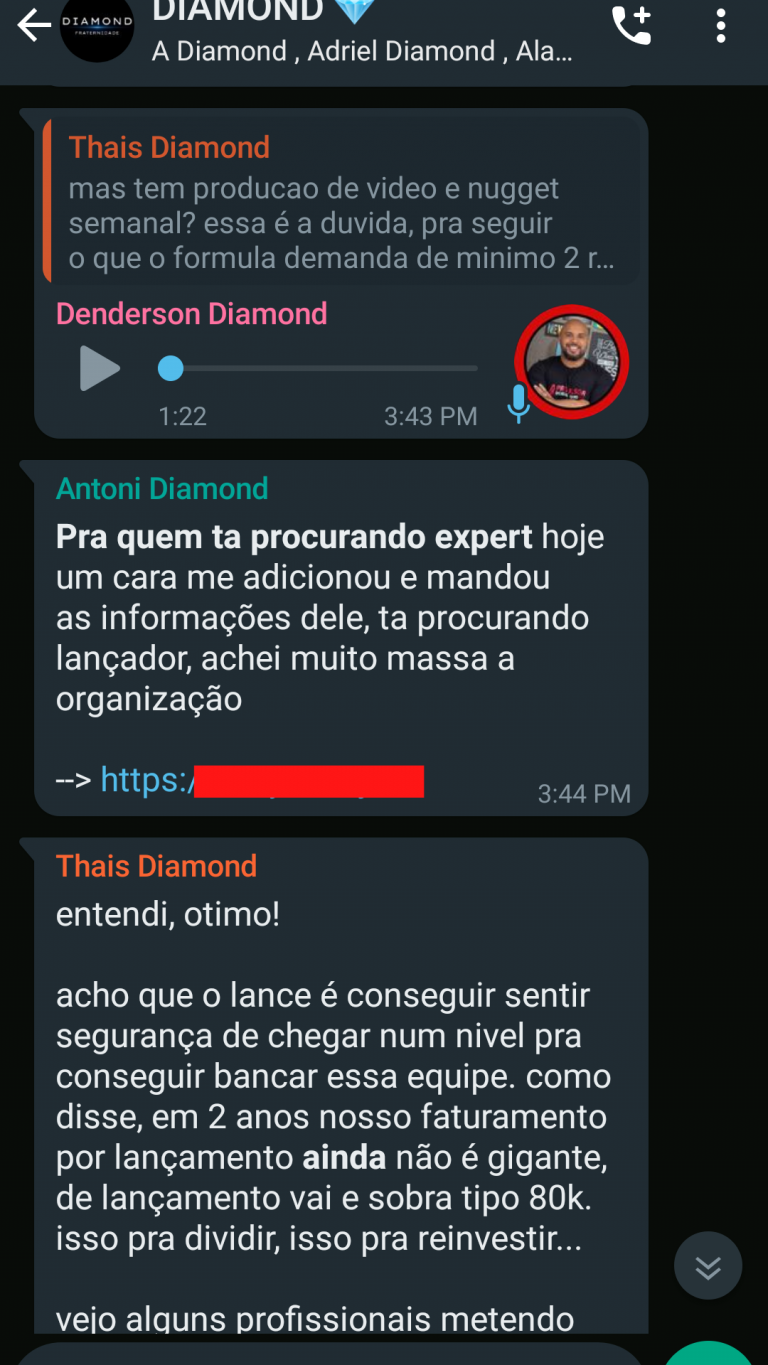Play Denderson Diamond's voice message
The height and width of the screenshot is (1365, 768).
99,369
